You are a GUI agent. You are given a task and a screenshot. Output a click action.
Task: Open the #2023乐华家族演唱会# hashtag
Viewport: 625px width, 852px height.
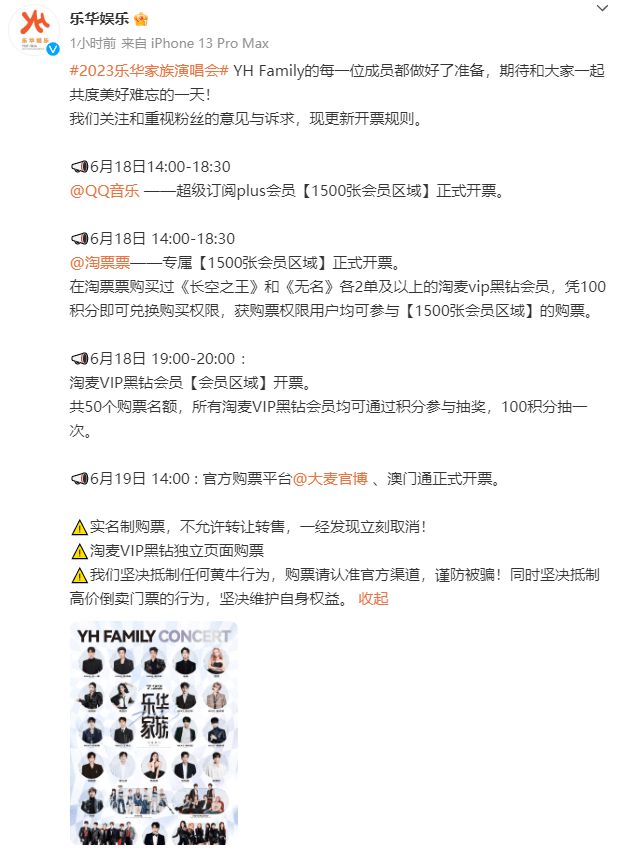pyautogui.click(x=150, y=74)
